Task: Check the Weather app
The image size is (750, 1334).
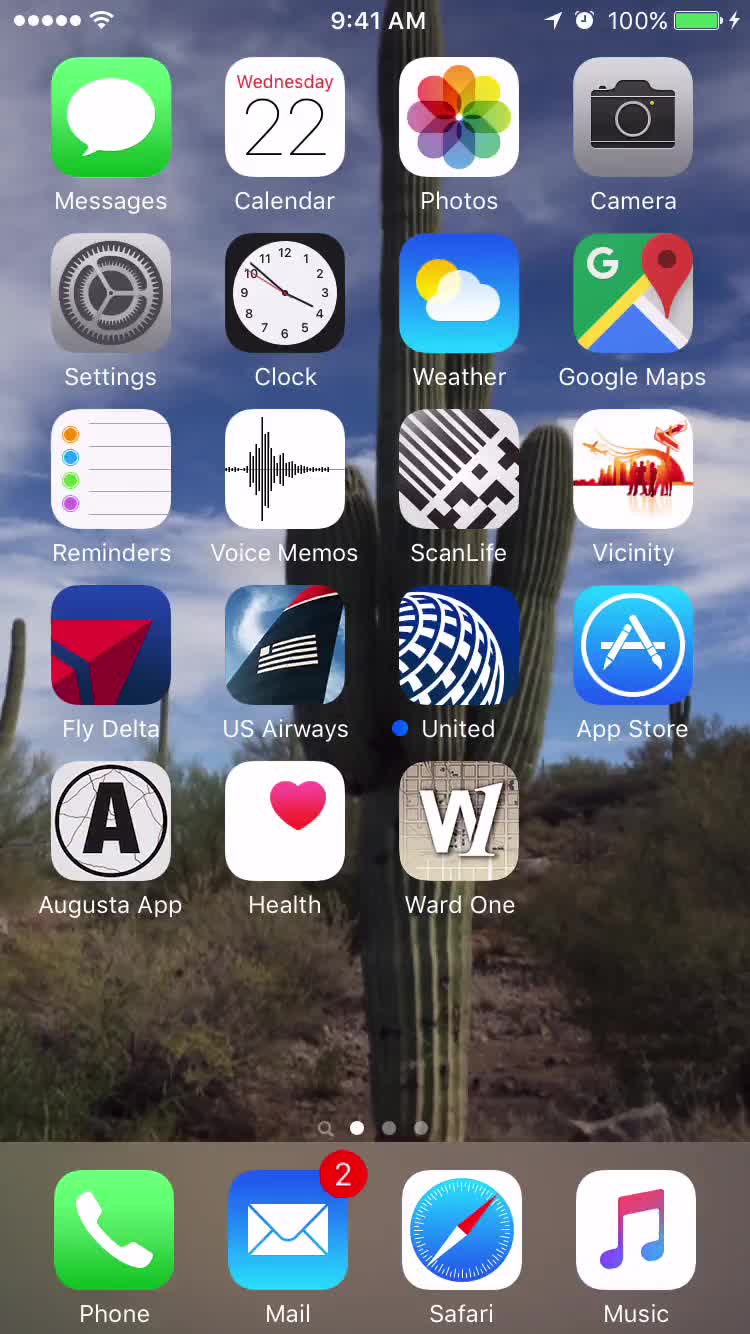Action: [459, 293]
